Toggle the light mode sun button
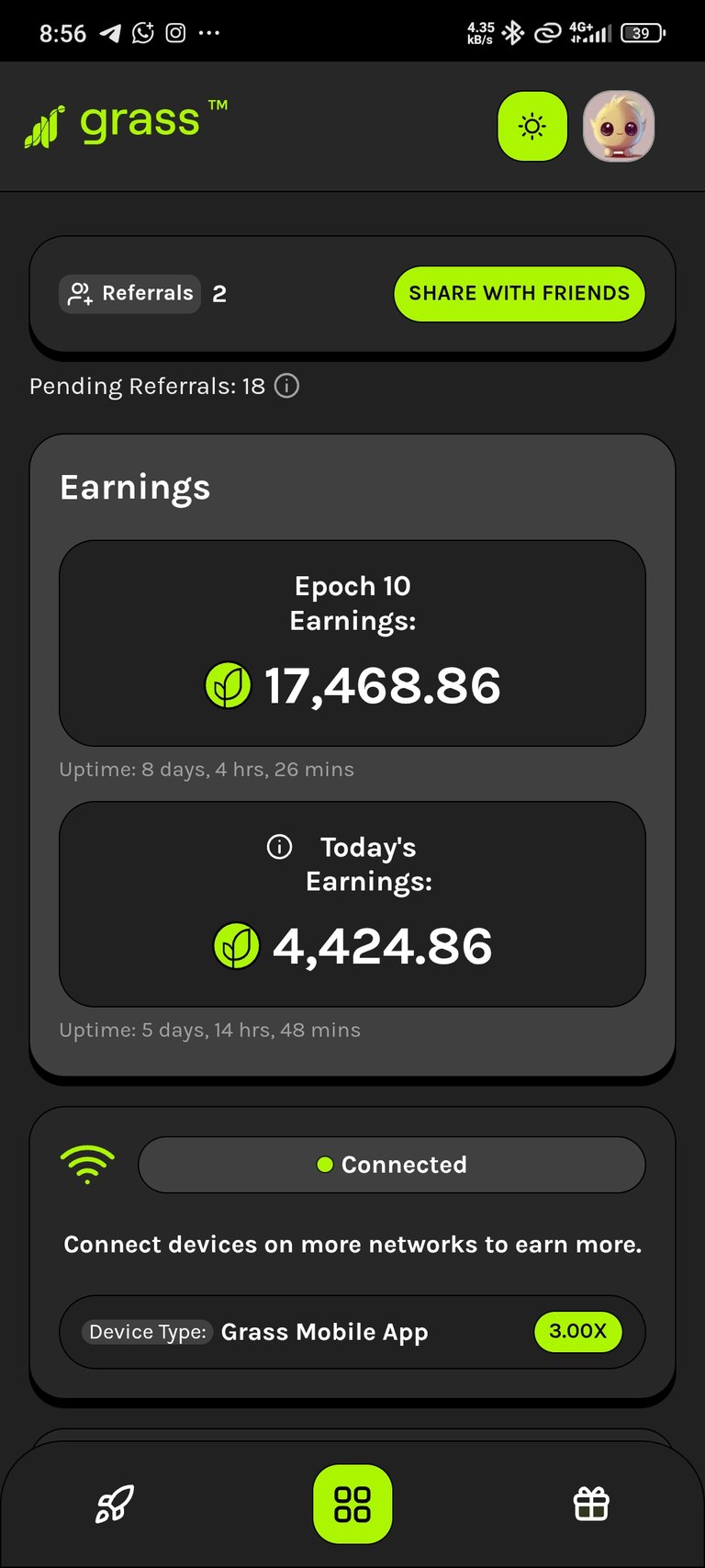This screenshot has width=705, height=1568. 532,126
